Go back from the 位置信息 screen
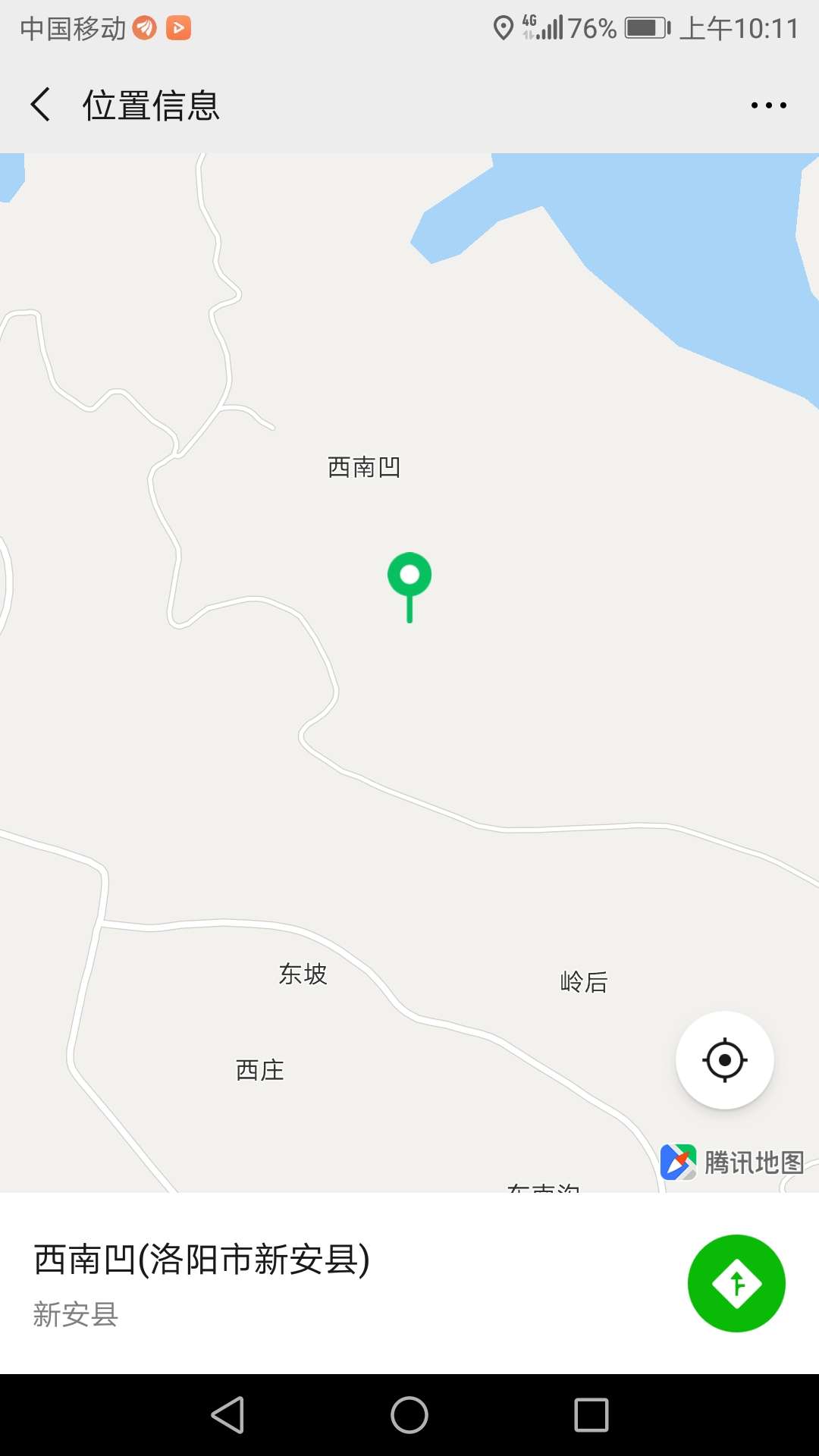This screenshot has height=1456, width=819. [41, 105]
